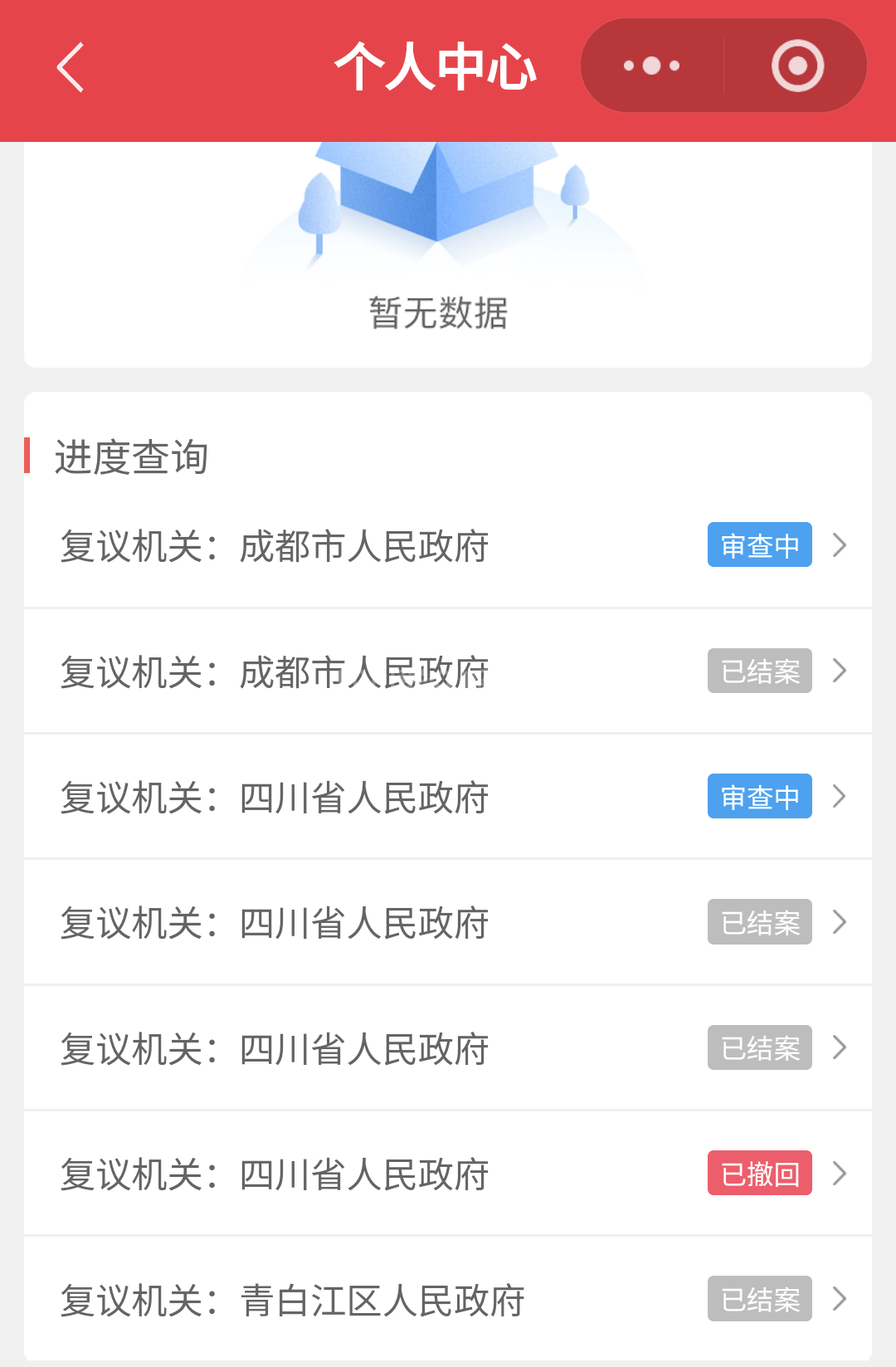Go back from the 个人中心 page
Viewport: 896px width, 1367px height.
pyautogui.click(x=71, y=67)
